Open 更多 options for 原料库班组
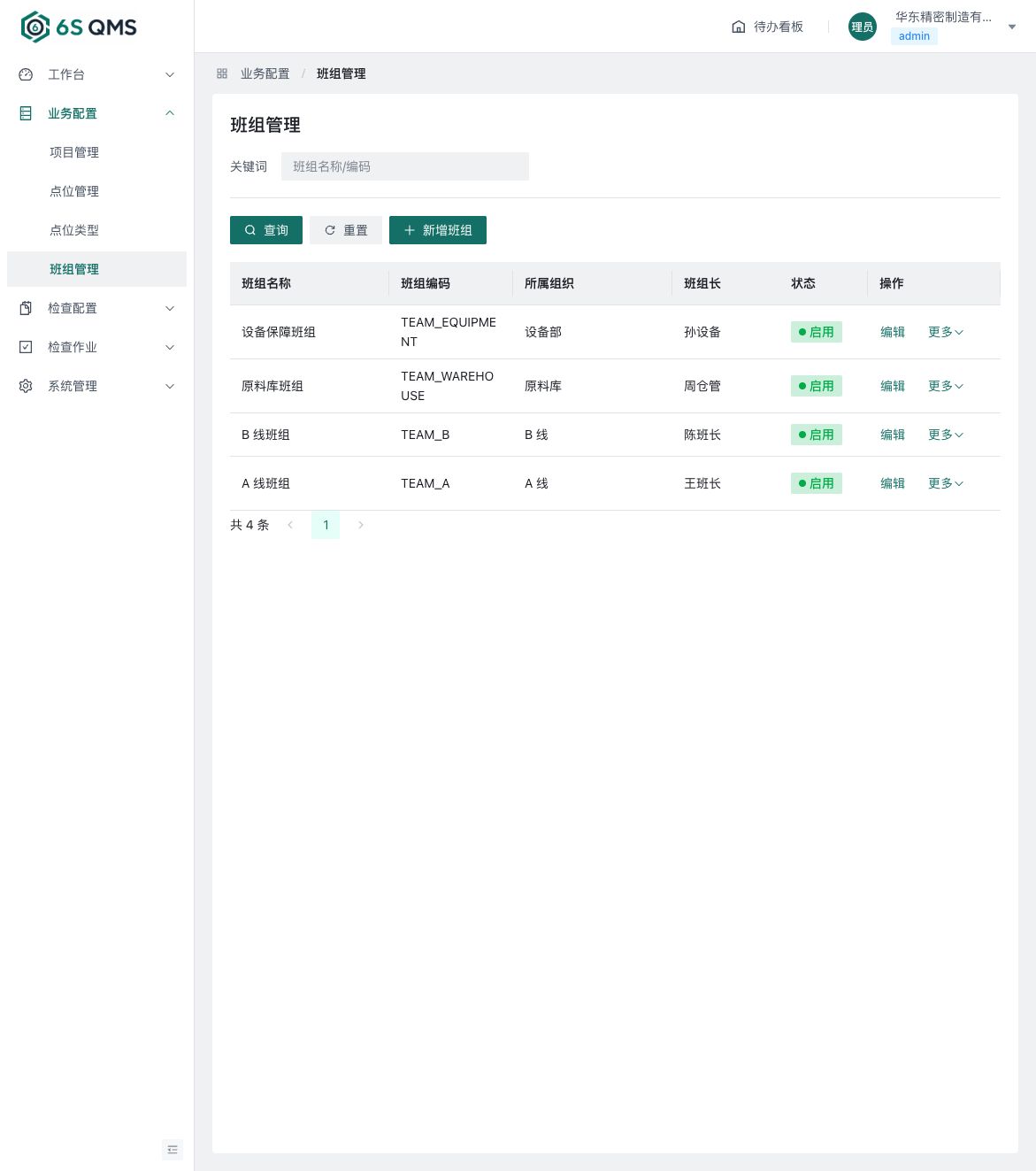The width and height of the screenshot is (1036, 1171). [946, 386]
